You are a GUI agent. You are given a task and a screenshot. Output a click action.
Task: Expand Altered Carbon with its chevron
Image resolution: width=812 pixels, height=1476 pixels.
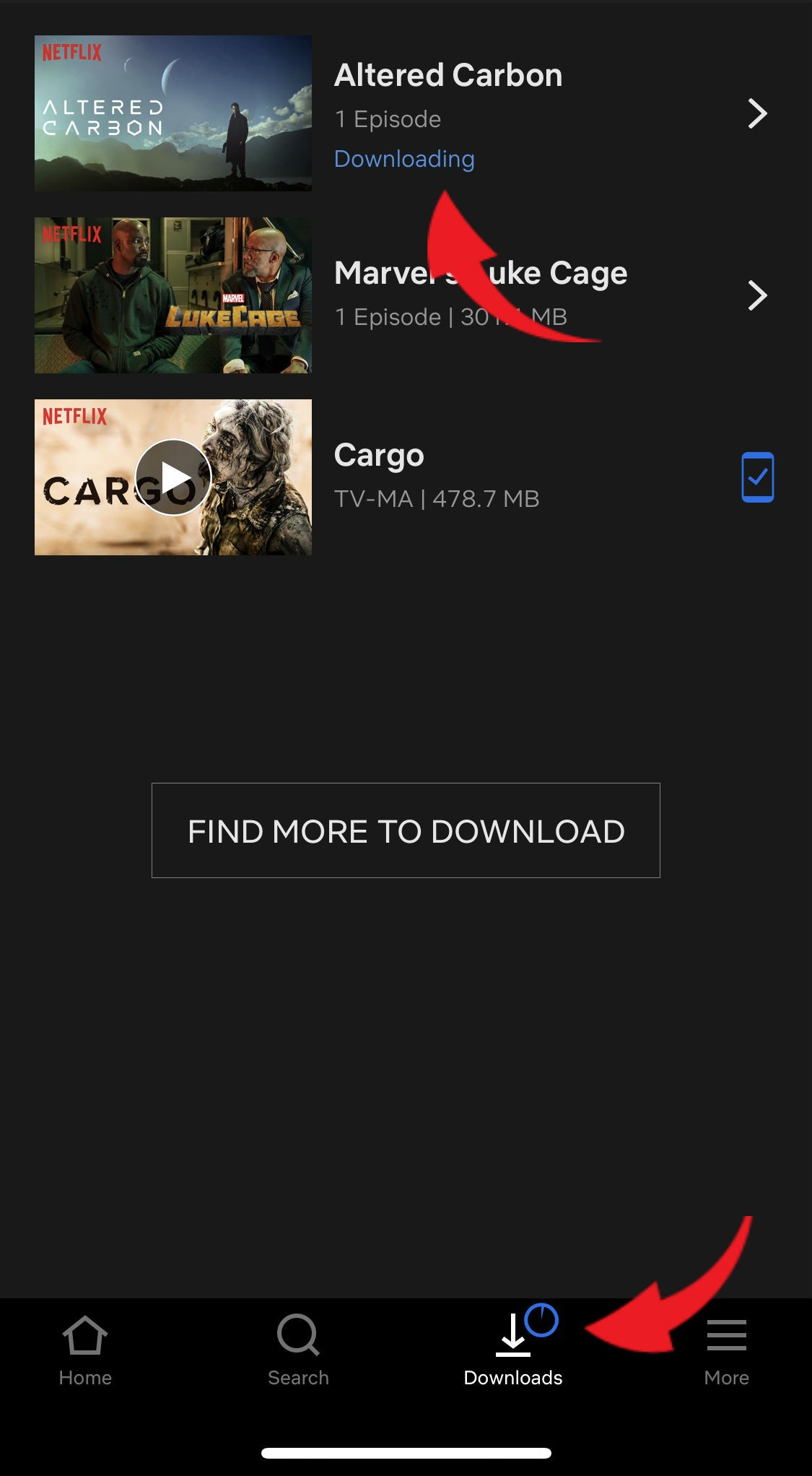tap(757, 113)
